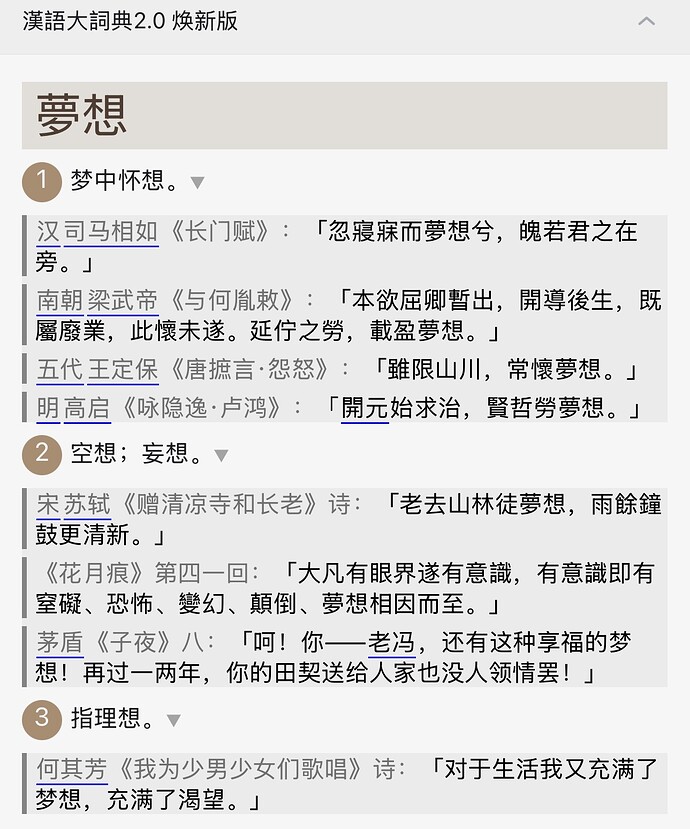Screen dimensions: 690x829
Task: Open the link for 何其芳
Action: tap(72, 769)
